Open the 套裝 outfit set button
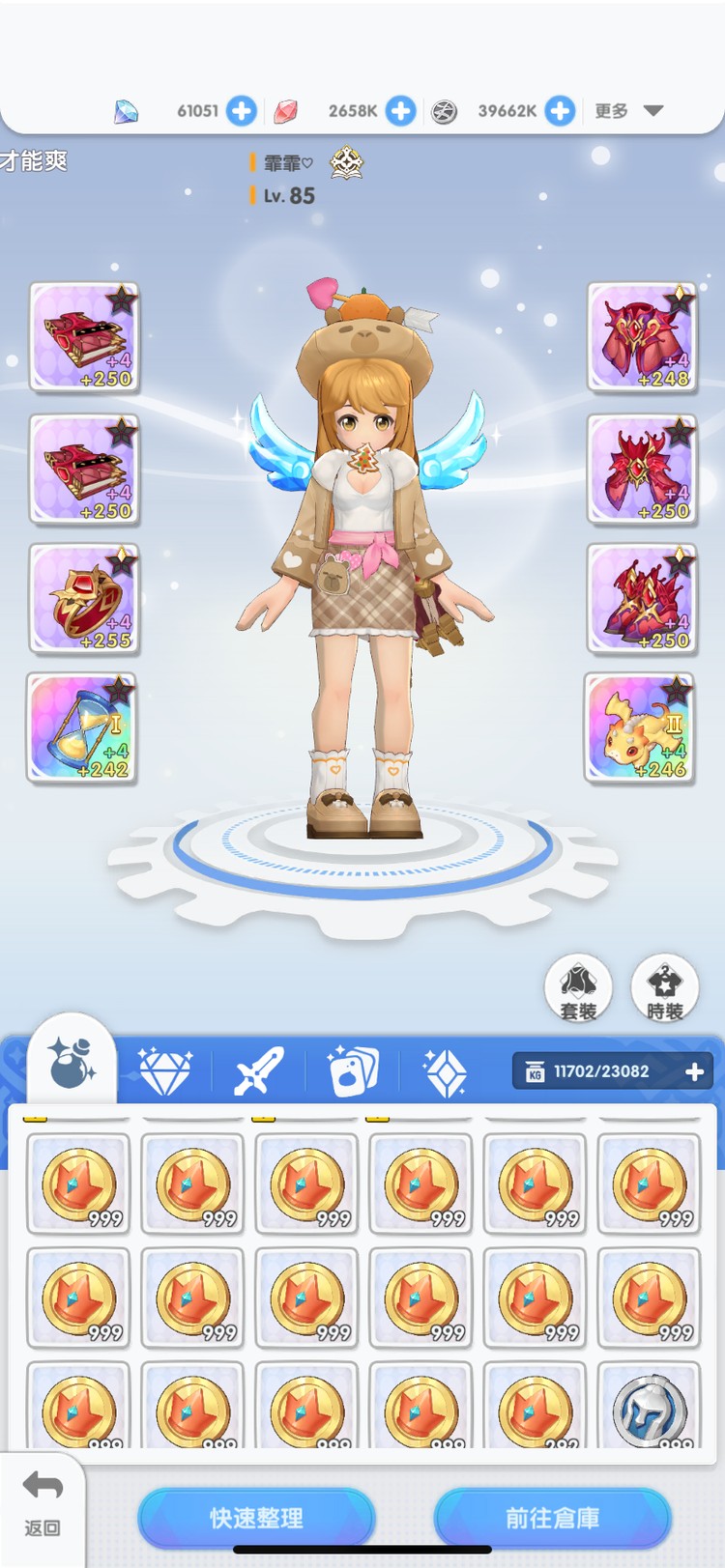 coord(578,988)
